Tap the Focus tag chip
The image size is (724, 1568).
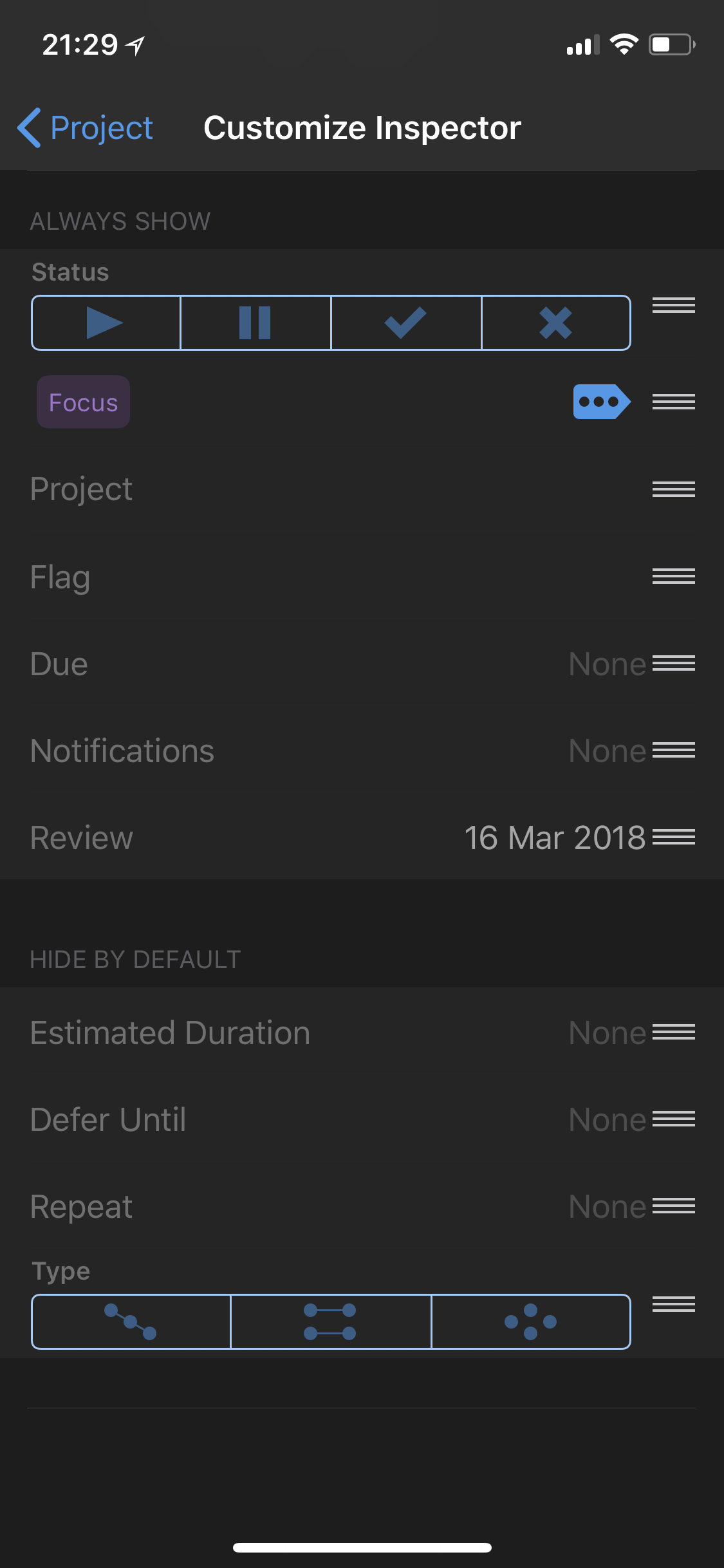point(84,402)
